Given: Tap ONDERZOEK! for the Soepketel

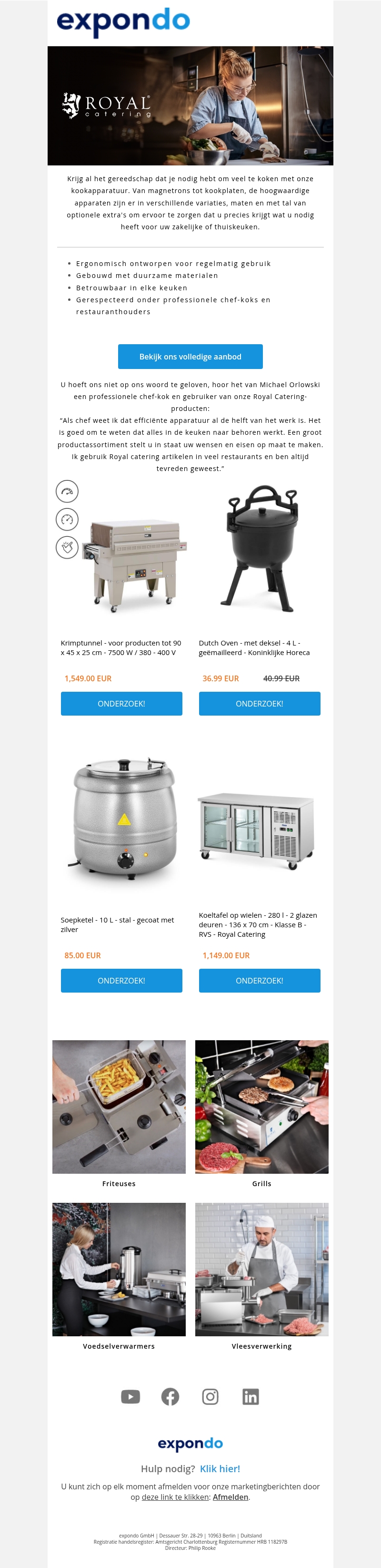Looking at the screenshot, I should point(121,980).
